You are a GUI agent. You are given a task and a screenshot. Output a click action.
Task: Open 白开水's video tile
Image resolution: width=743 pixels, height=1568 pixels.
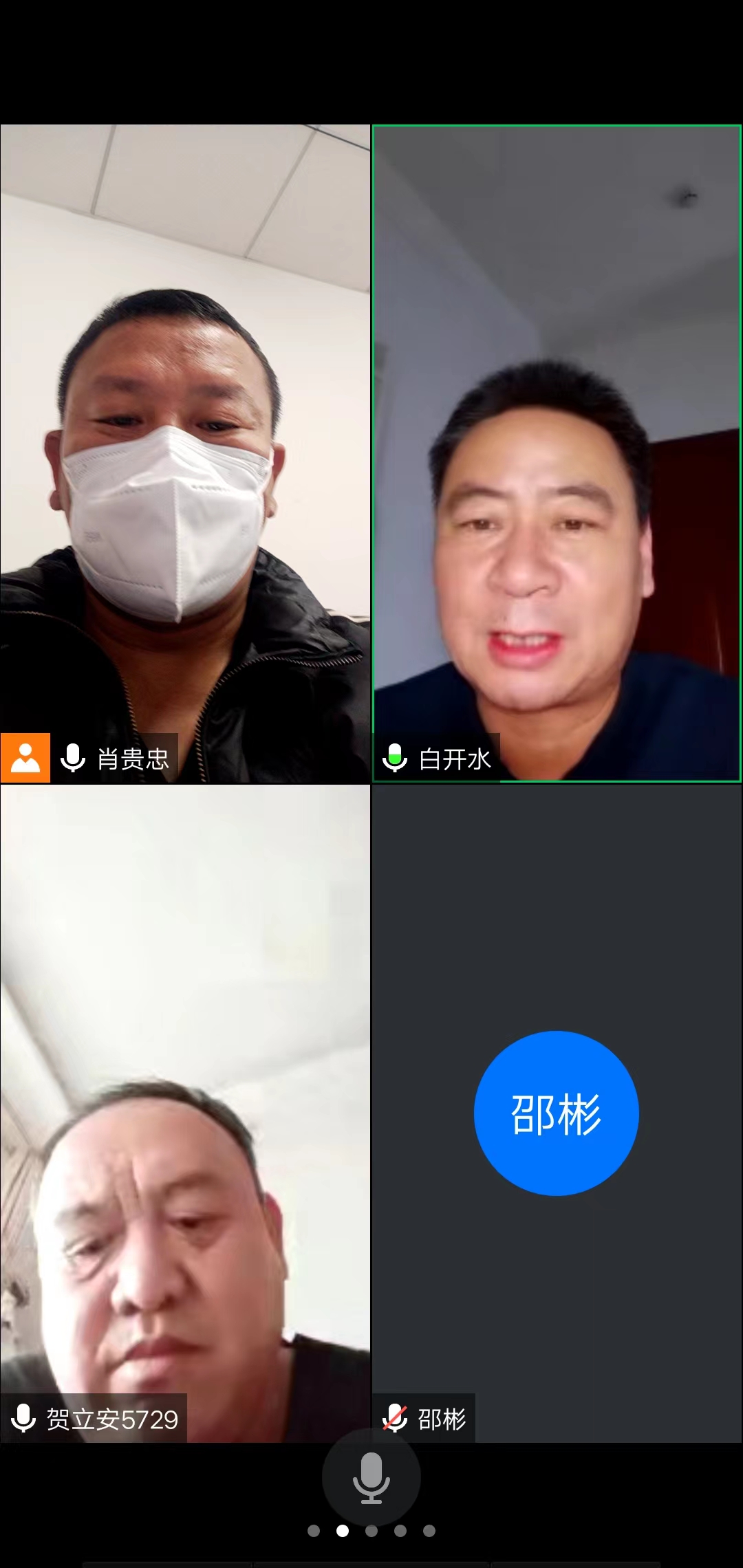pyautogui.click(x=557, y=453)
